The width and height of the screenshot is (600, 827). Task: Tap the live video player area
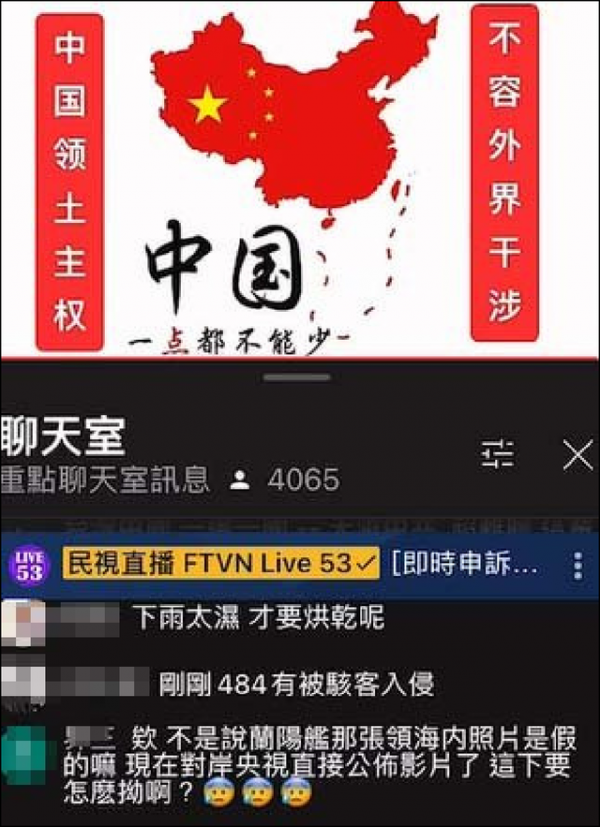[300, 180]
